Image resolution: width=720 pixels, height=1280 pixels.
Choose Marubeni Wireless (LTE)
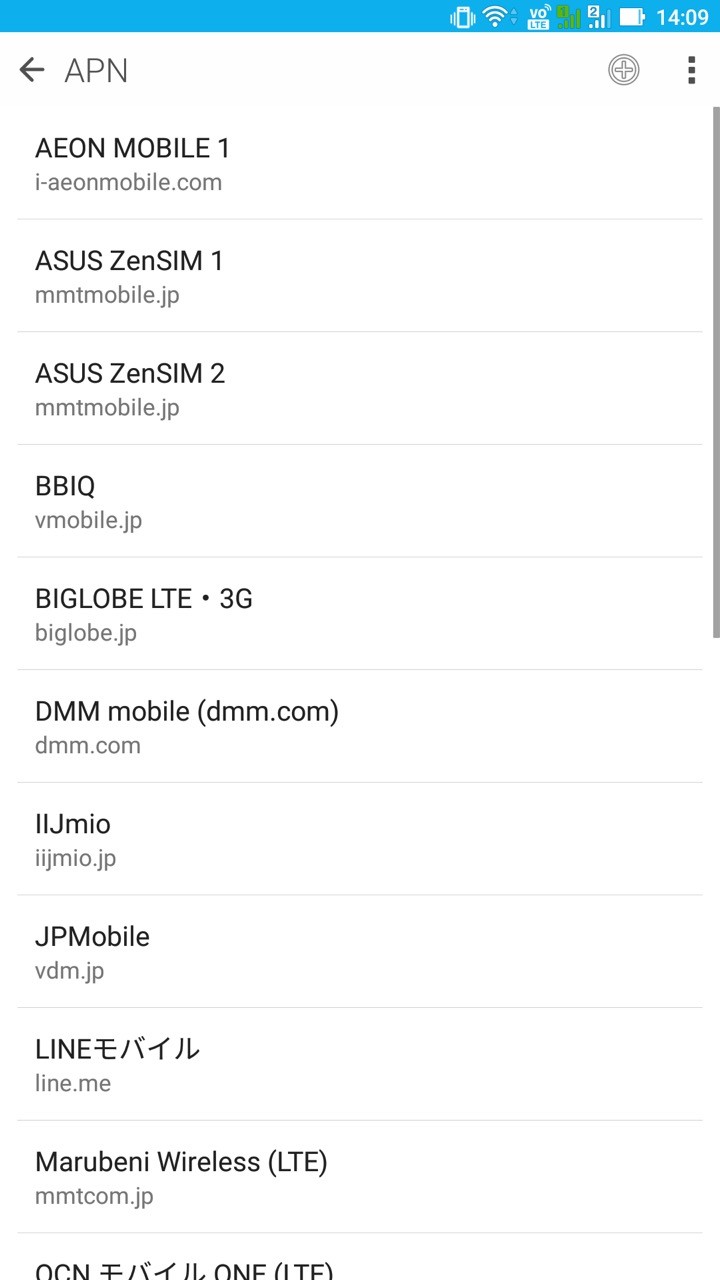pyautogui.click(x=360, y=1176)
